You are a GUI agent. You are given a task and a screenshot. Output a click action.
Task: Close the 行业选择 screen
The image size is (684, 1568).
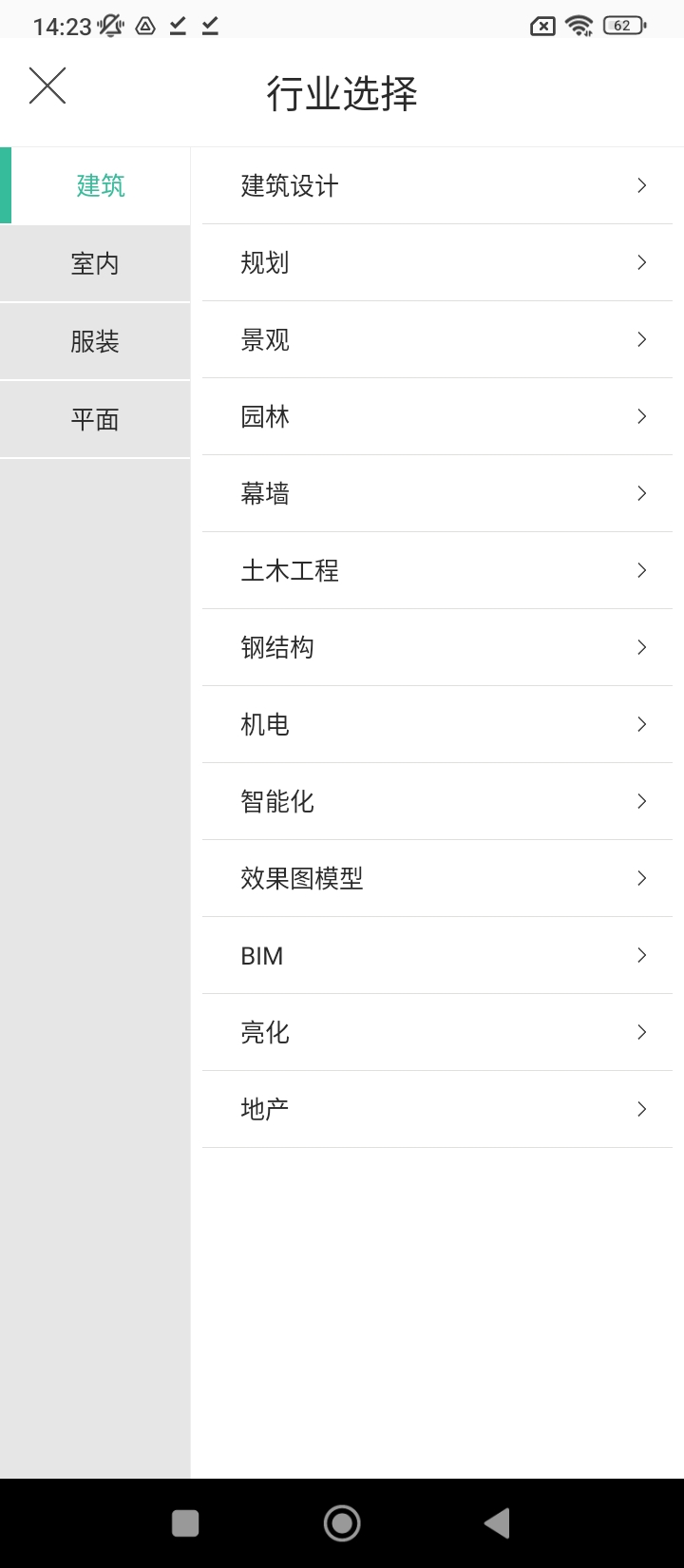click(x=47, y=86)
